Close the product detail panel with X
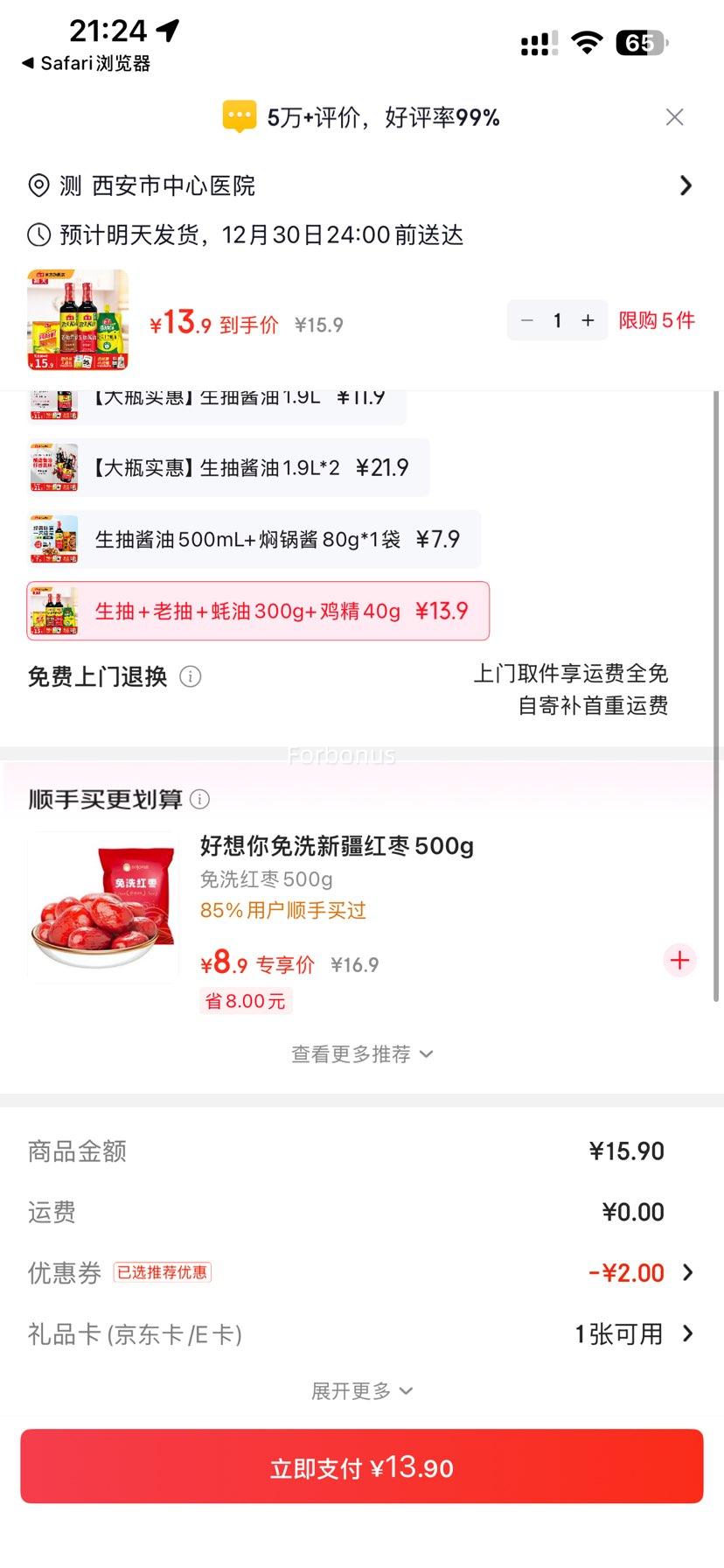 coord(674,116)
